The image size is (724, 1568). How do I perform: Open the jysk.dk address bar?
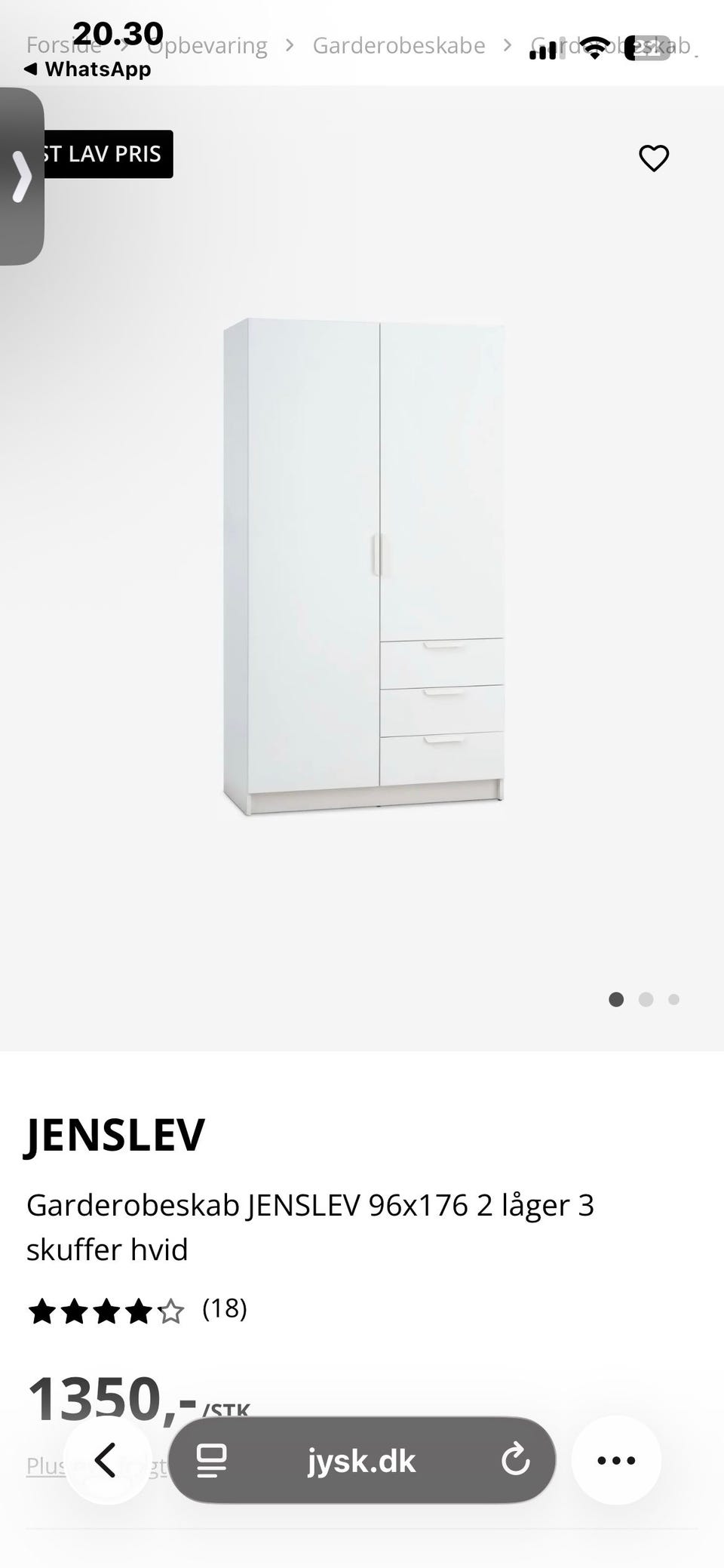pos(362,1460)
